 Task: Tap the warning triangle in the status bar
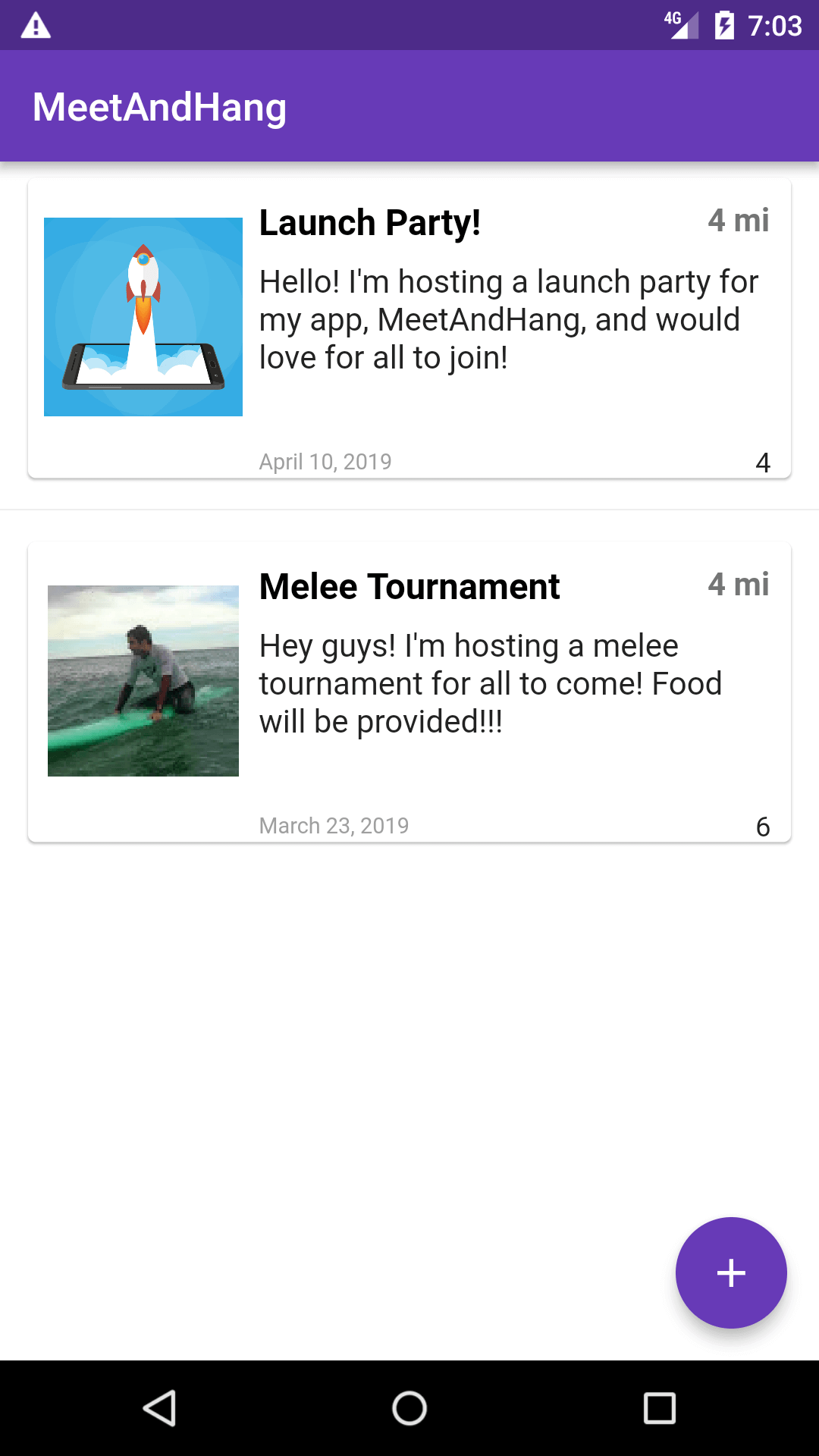tap(34, 25)
